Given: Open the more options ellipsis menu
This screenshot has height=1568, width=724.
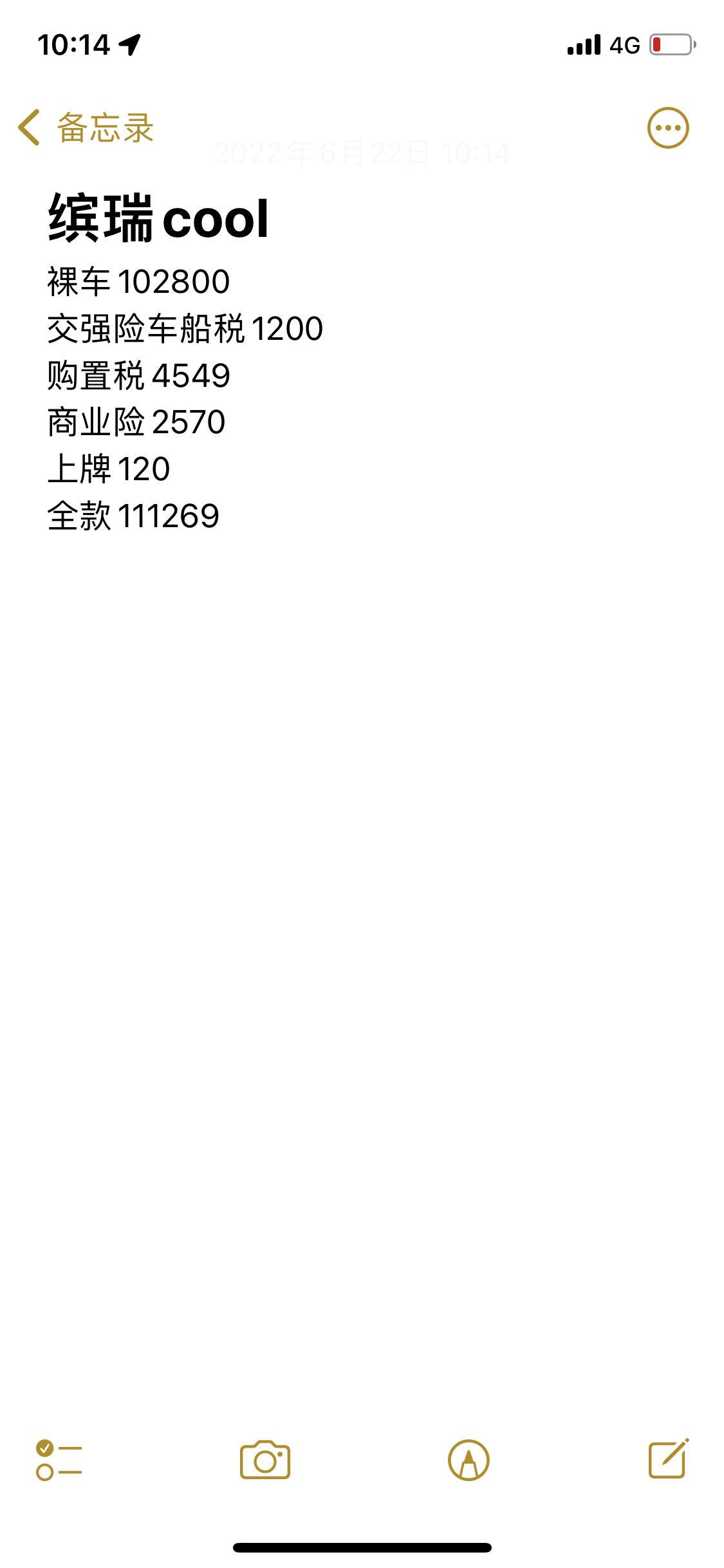Looking at the screenshot, I should pyautogui.click(x=667, y=127).
